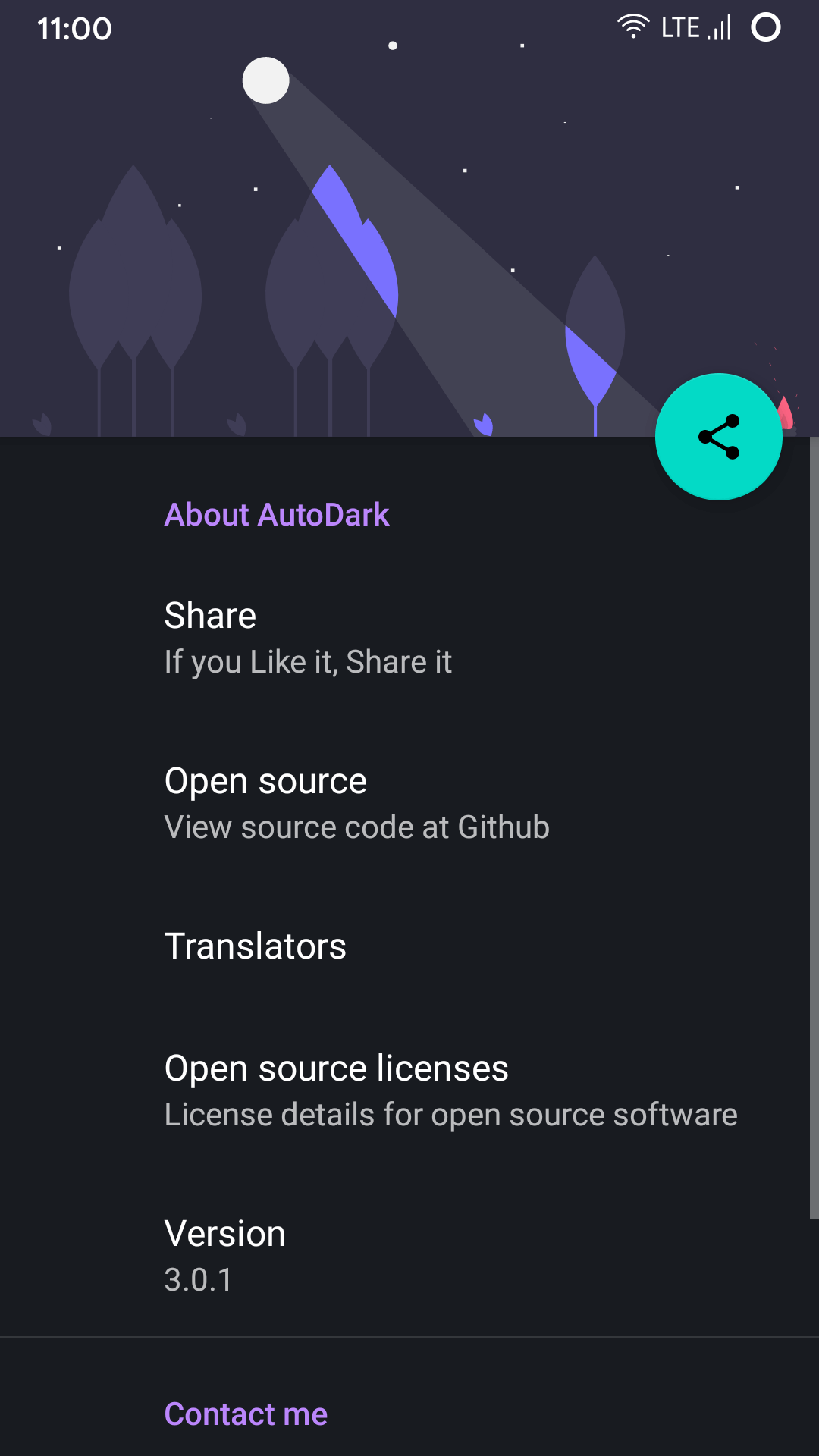Show Open source licenses details
The height and width of the screenshot is (1456, 819).
(409, 1090)
